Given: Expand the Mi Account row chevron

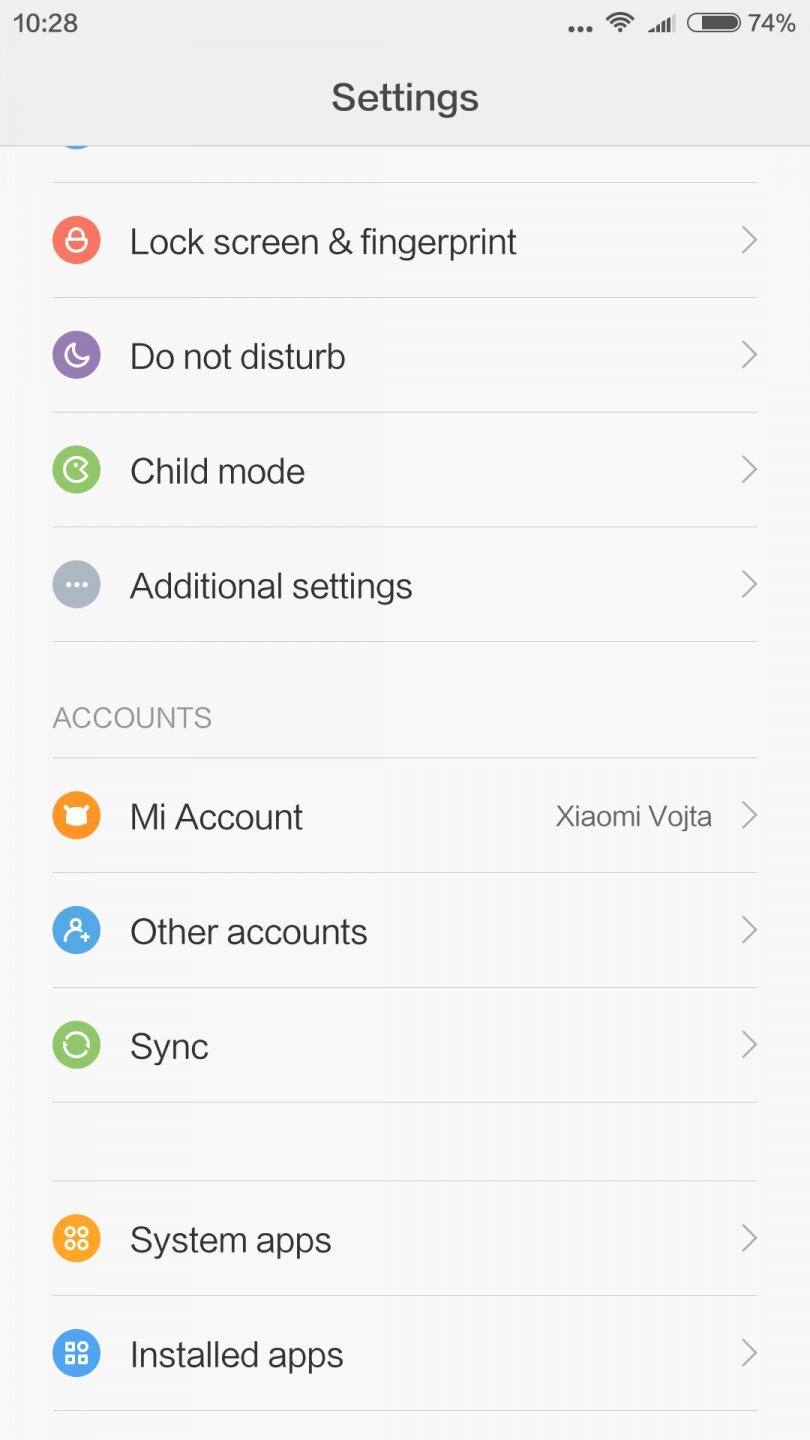Looking at the screenshot, I should click(x=749, y=816).
